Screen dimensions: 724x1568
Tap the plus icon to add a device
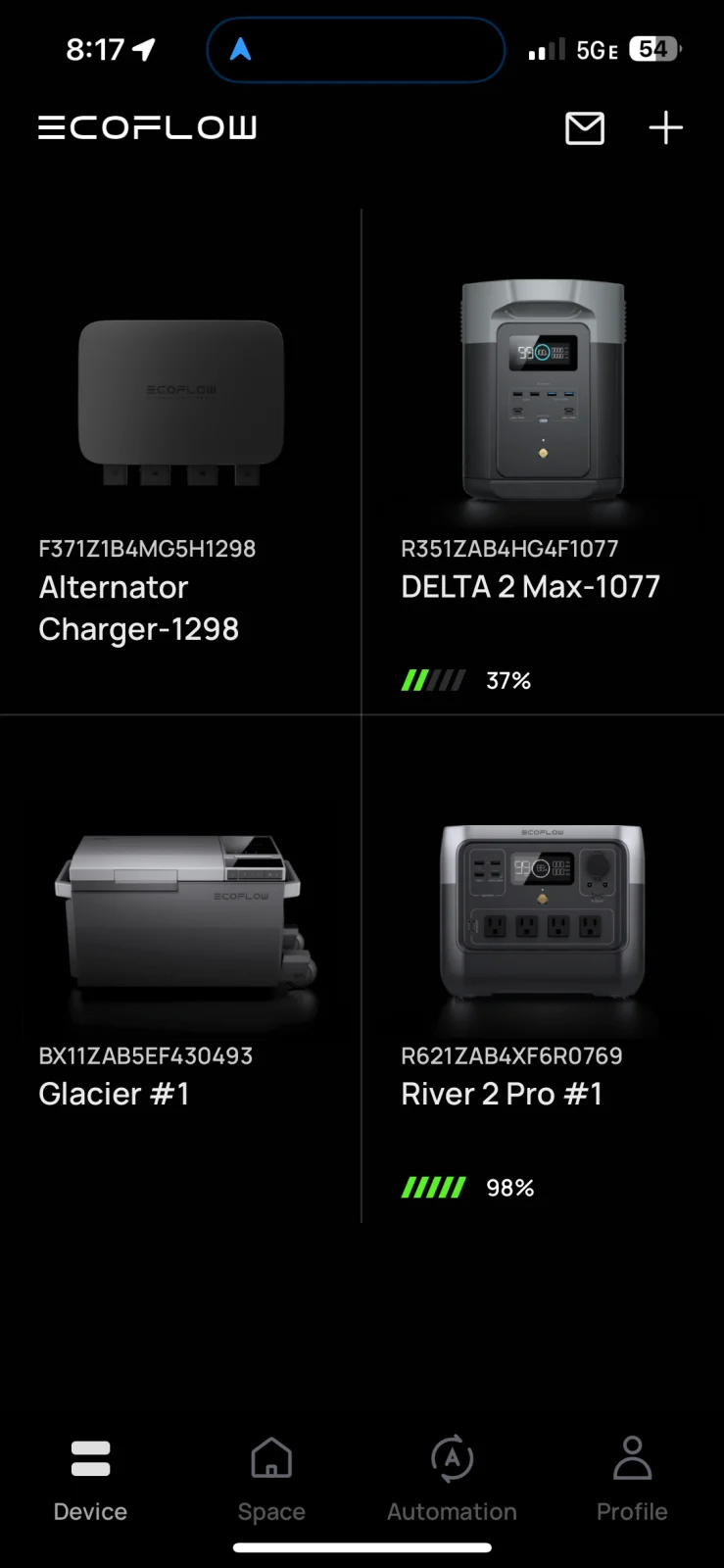[x=665, y=127]
